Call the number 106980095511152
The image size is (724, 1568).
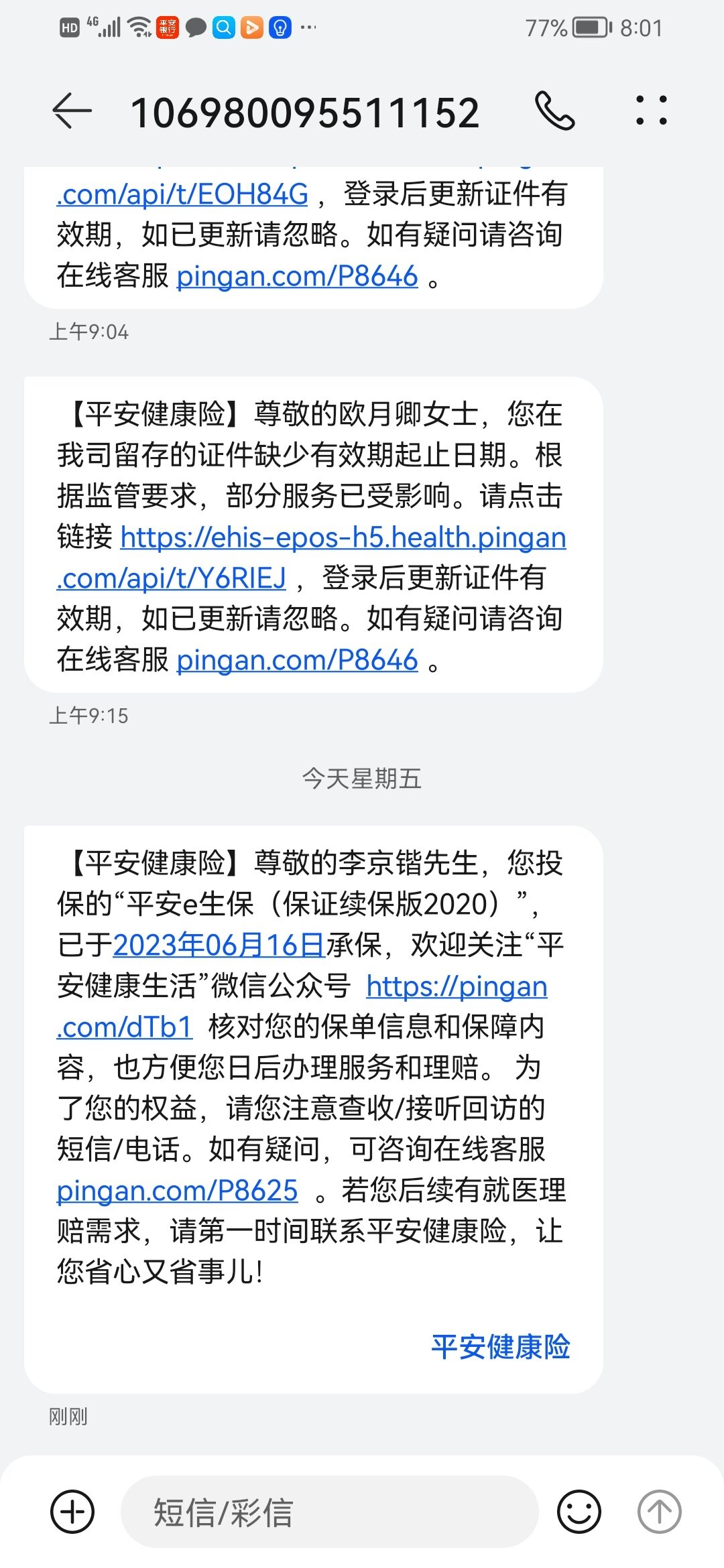(x=555, y=111)
